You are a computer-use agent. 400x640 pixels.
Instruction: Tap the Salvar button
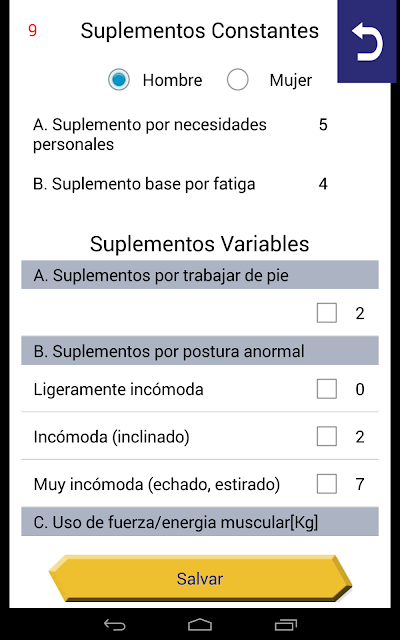tap(200, 578)
